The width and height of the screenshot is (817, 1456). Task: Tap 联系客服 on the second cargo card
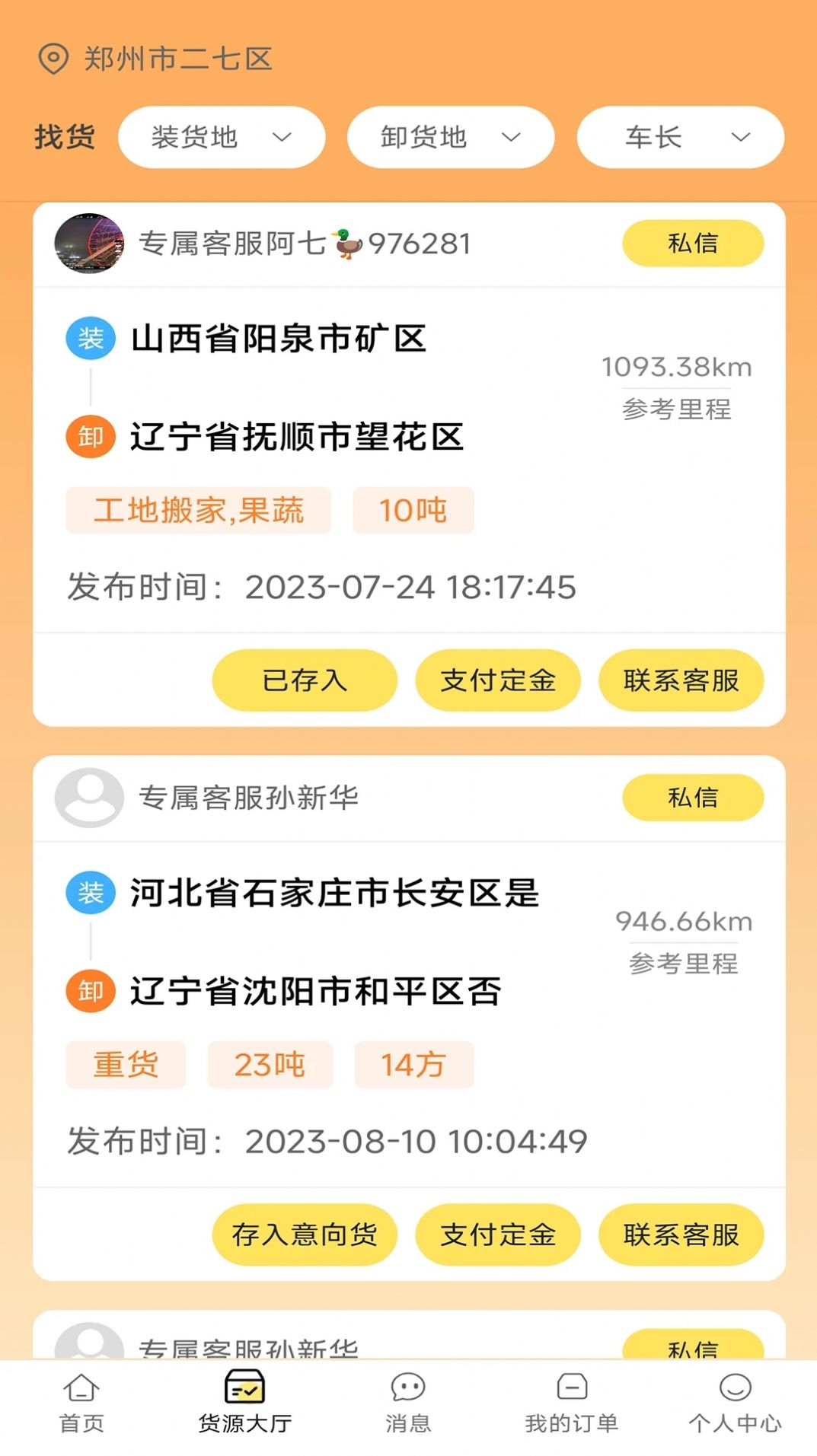(x=680, y=1235)
